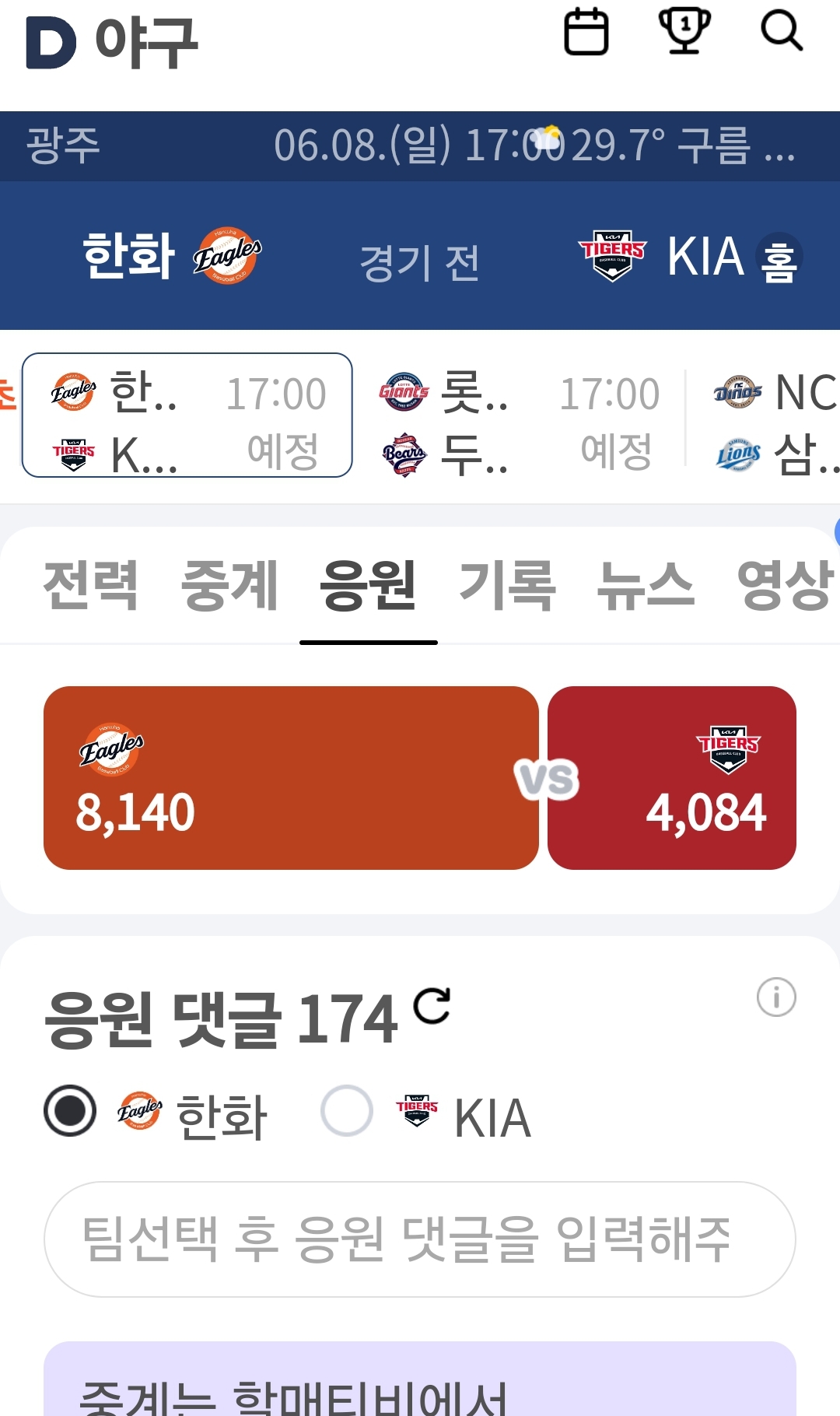Select the NC vs 삼성 game card

point(775,421)
